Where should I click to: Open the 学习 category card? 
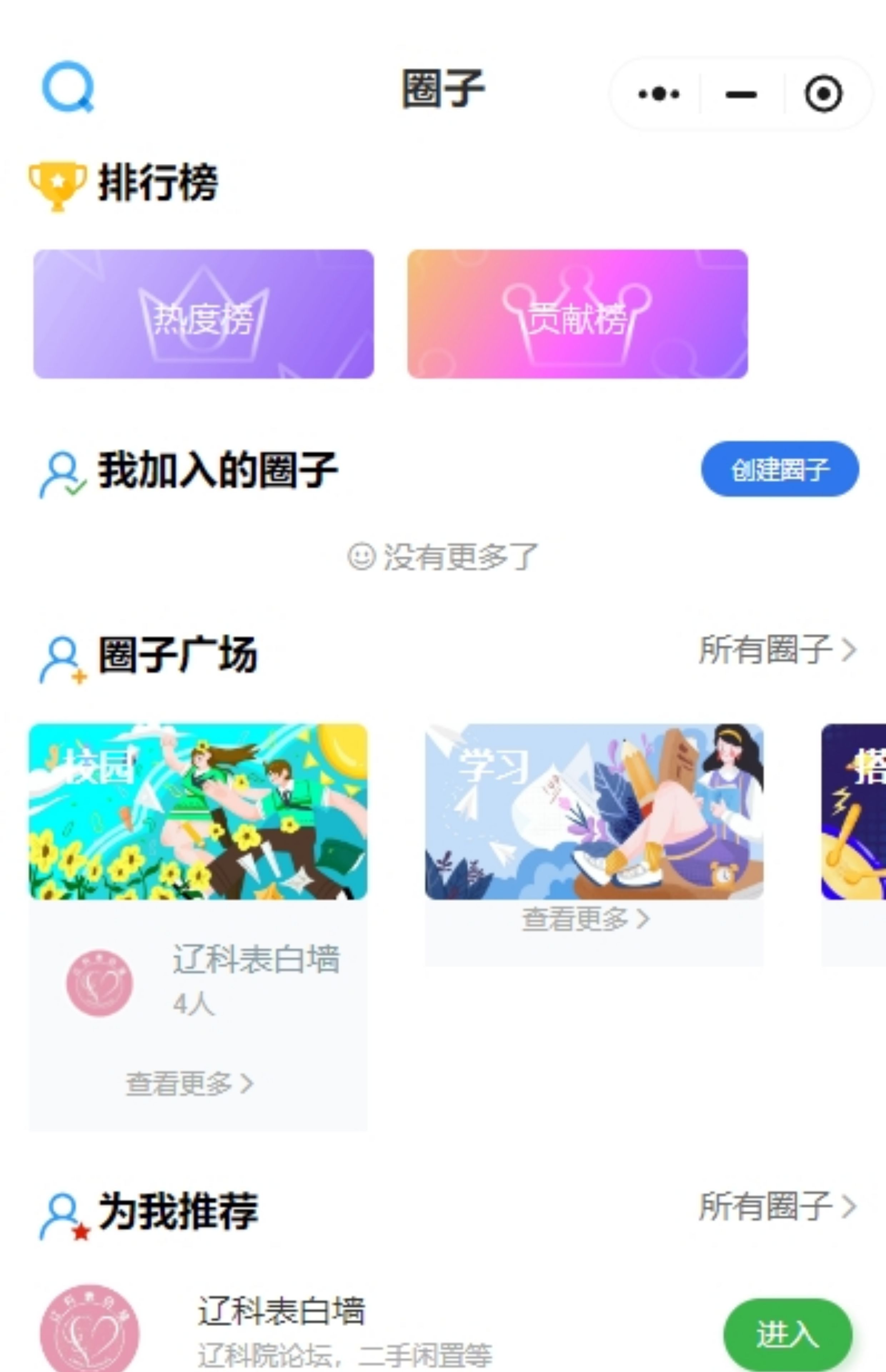pos(594,811)
